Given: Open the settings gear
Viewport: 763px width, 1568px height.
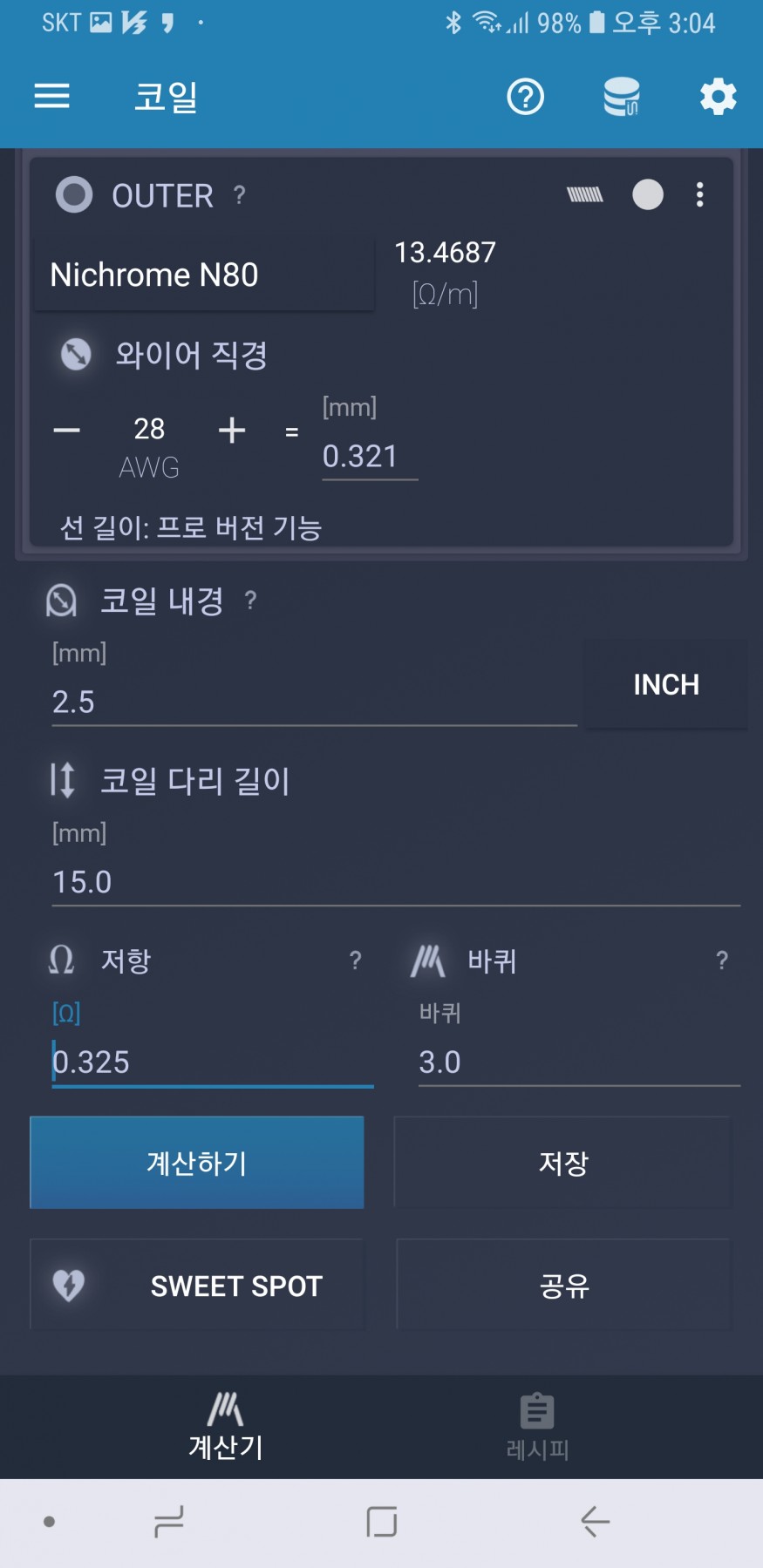Looking at the screenshot, I should (719, 97).
